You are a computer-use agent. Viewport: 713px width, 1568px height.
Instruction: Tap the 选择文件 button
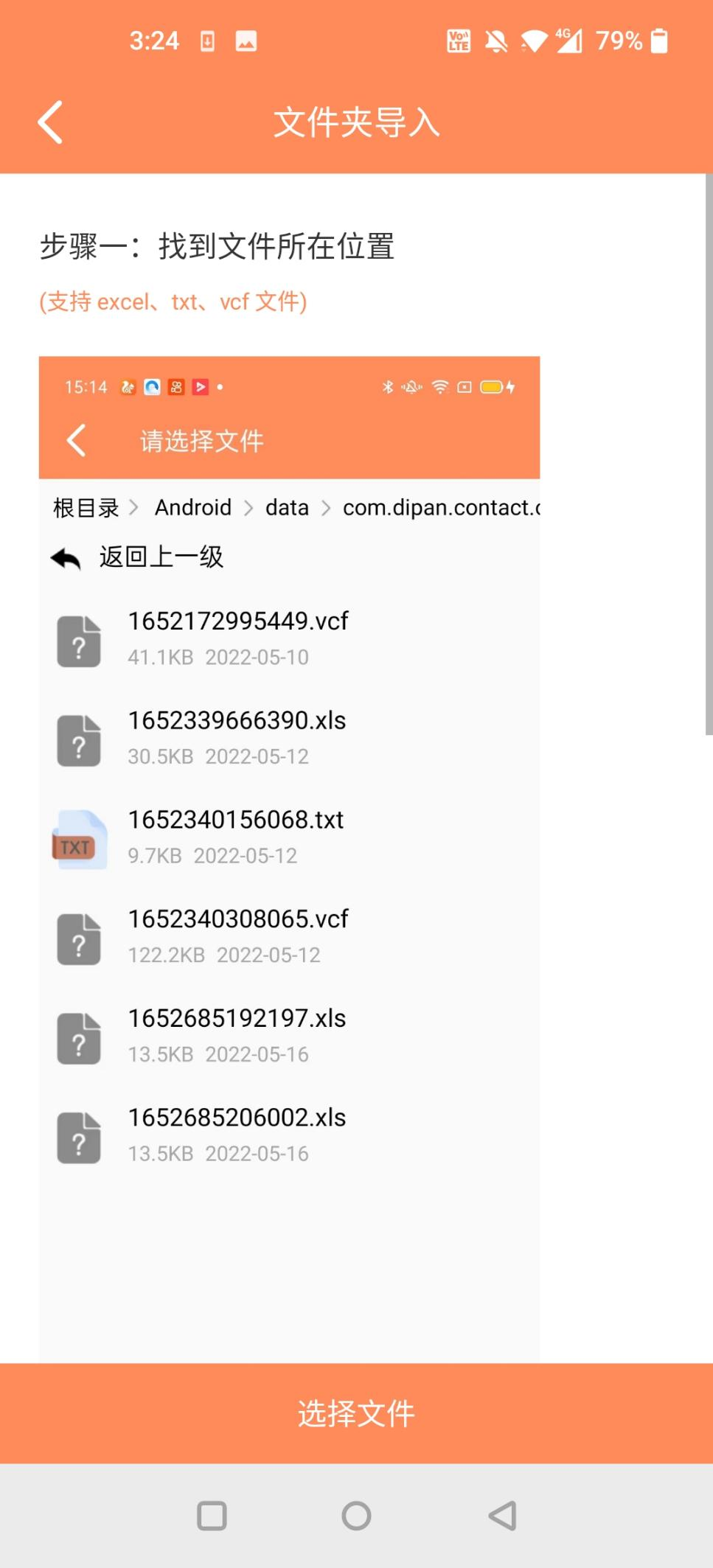pos(356,1412)
